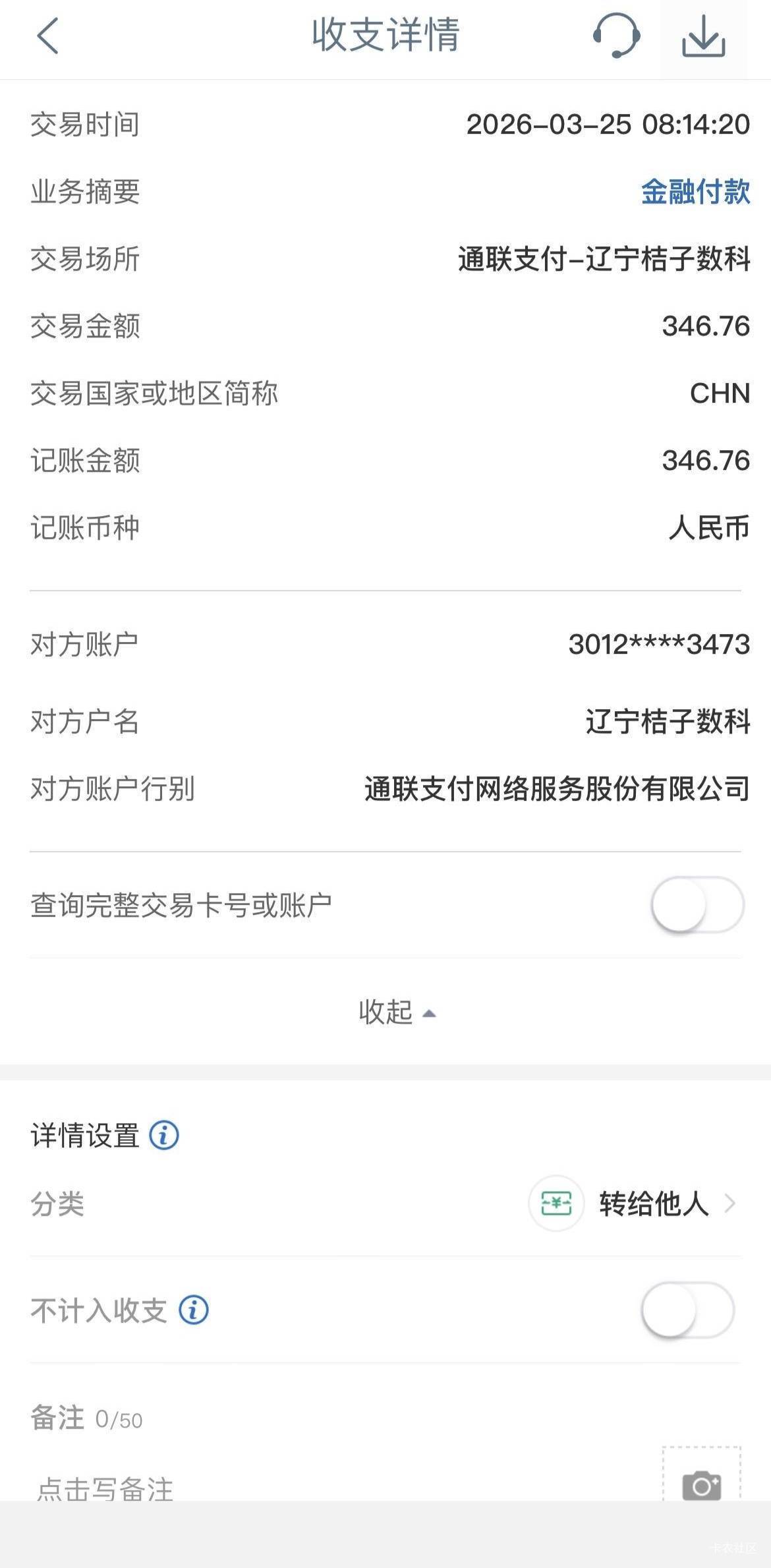Toggle 不计入收支 switch
Image resolution: width=771 pixels, height=1568 pixels.
[688, 1310]
